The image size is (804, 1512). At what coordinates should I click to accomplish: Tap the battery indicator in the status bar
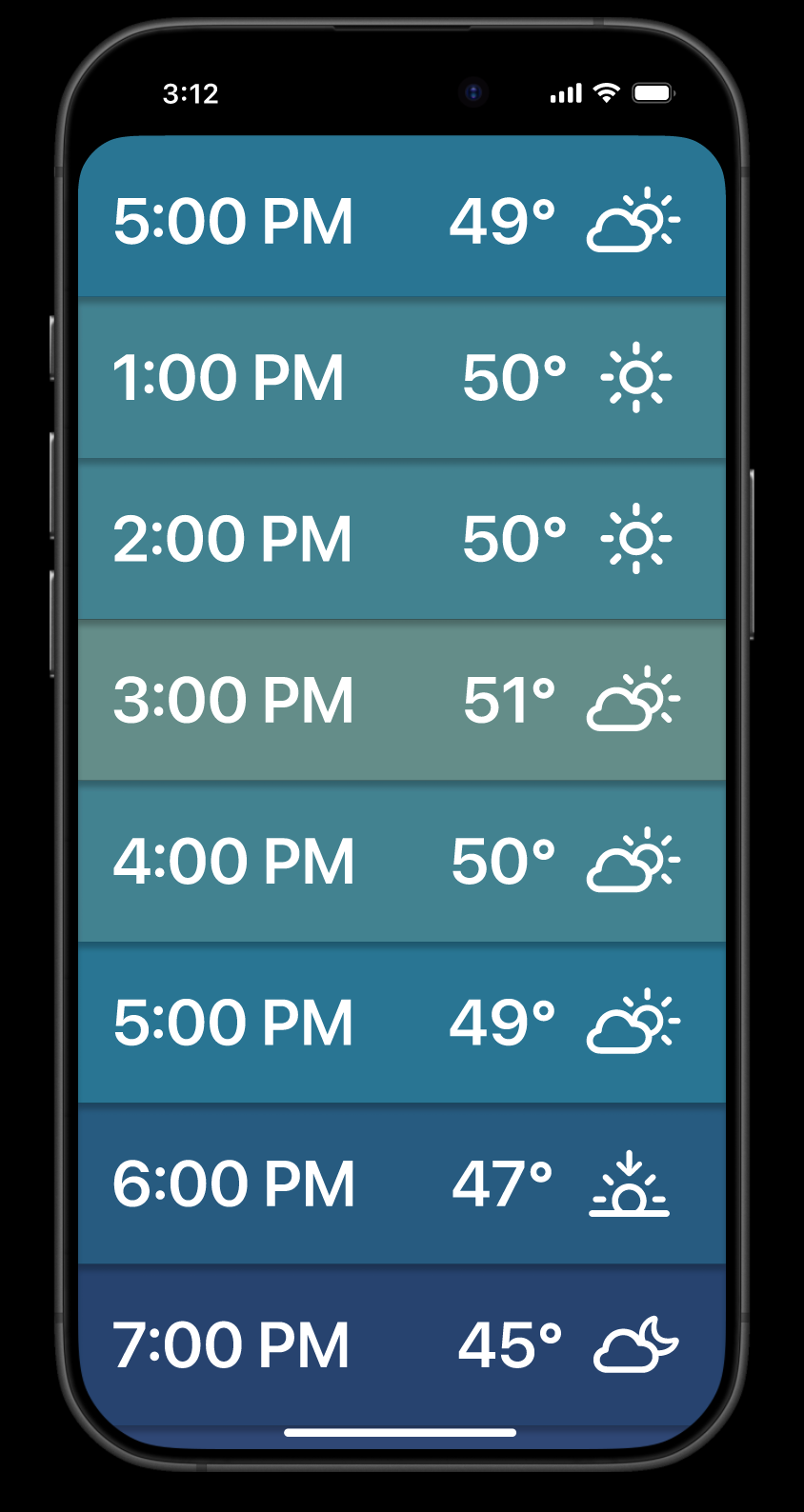pyautogui.click(x=654, y=92)
